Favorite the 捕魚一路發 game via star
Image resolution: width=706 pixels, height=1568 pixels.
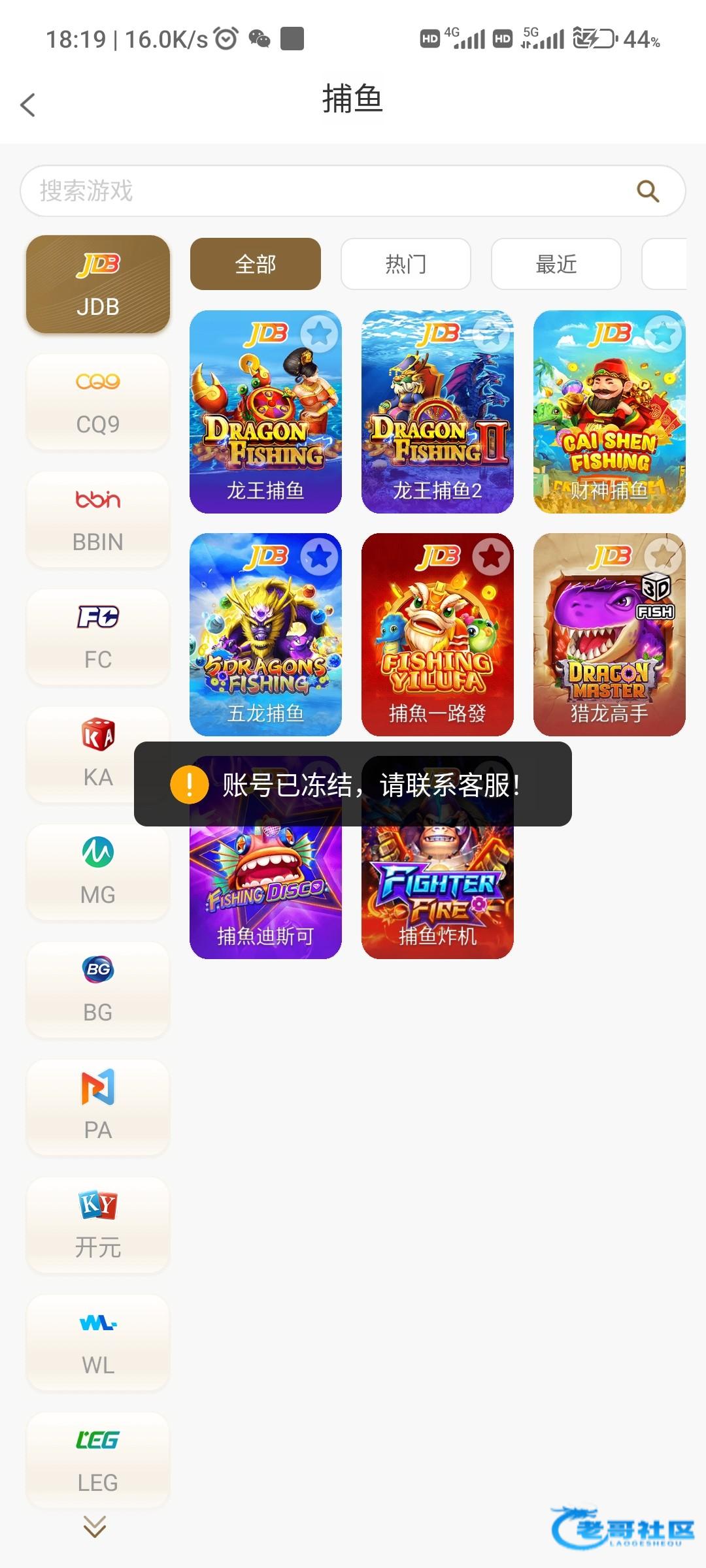pyautogui.click(x=491, y=557)
